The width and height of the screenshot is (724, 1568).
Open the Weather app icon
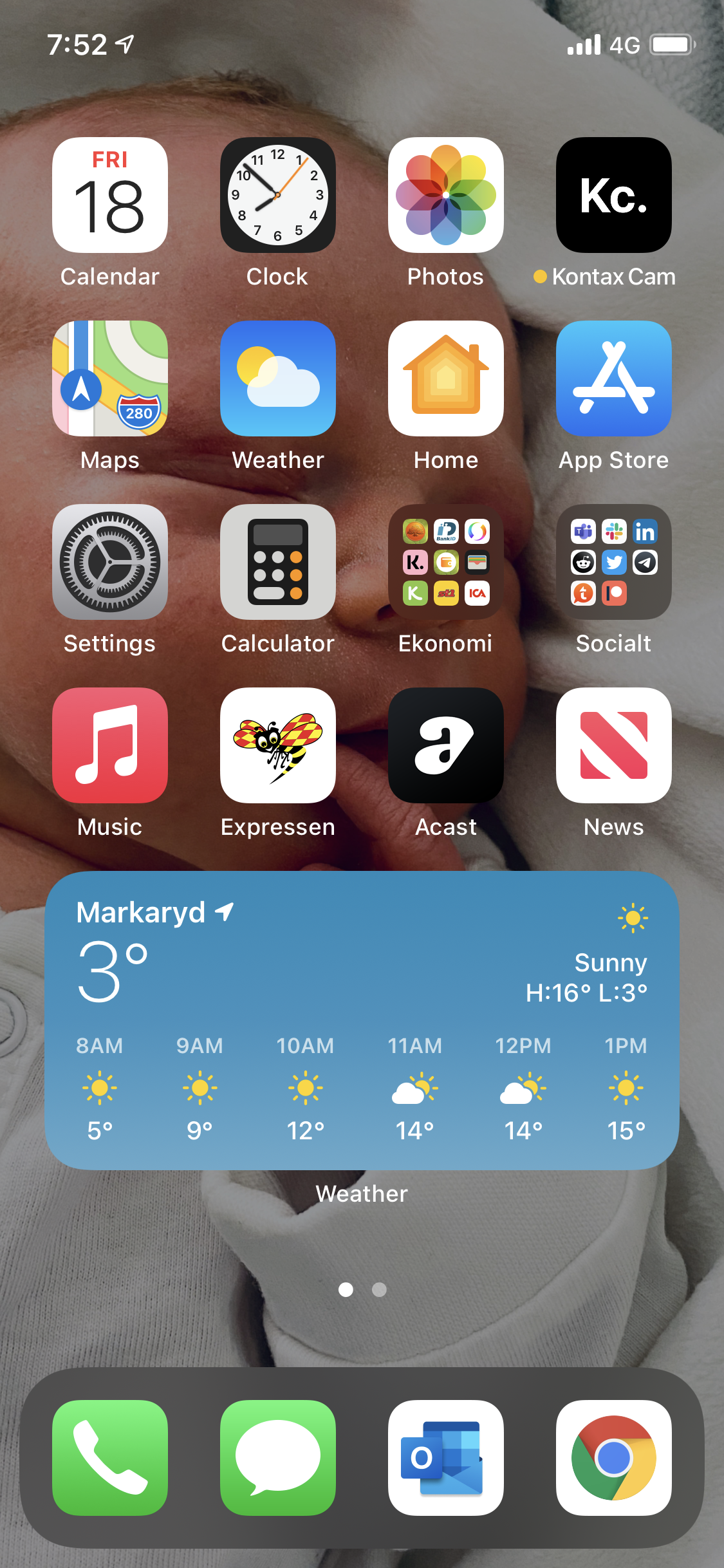pyautogui.click(x=278, y=378)
